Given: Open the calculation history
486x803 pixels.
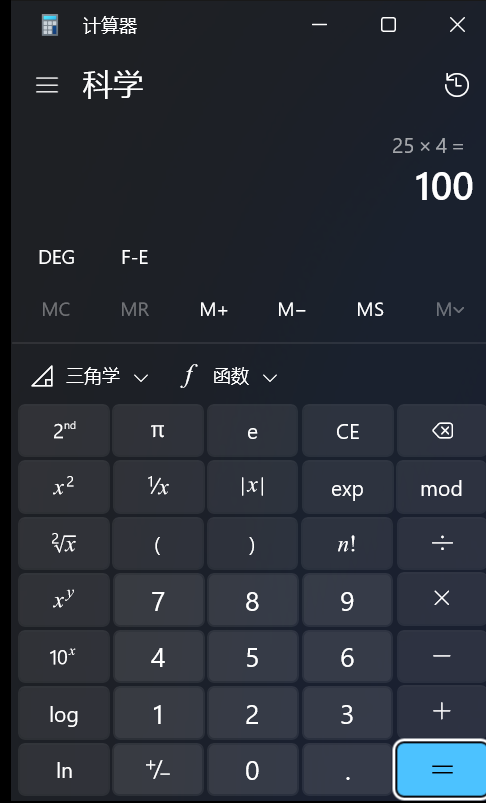Looking at the screenshot, I should pos(456,85).
